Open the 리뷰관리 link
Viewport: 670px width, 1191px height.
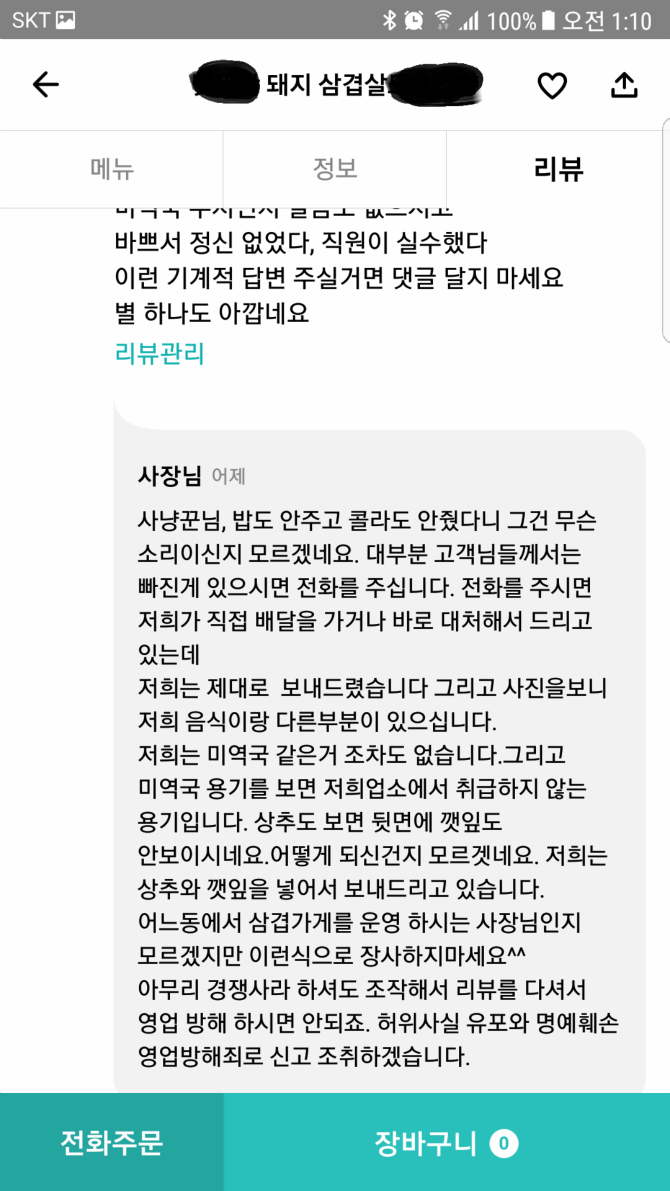pos(160,353)
